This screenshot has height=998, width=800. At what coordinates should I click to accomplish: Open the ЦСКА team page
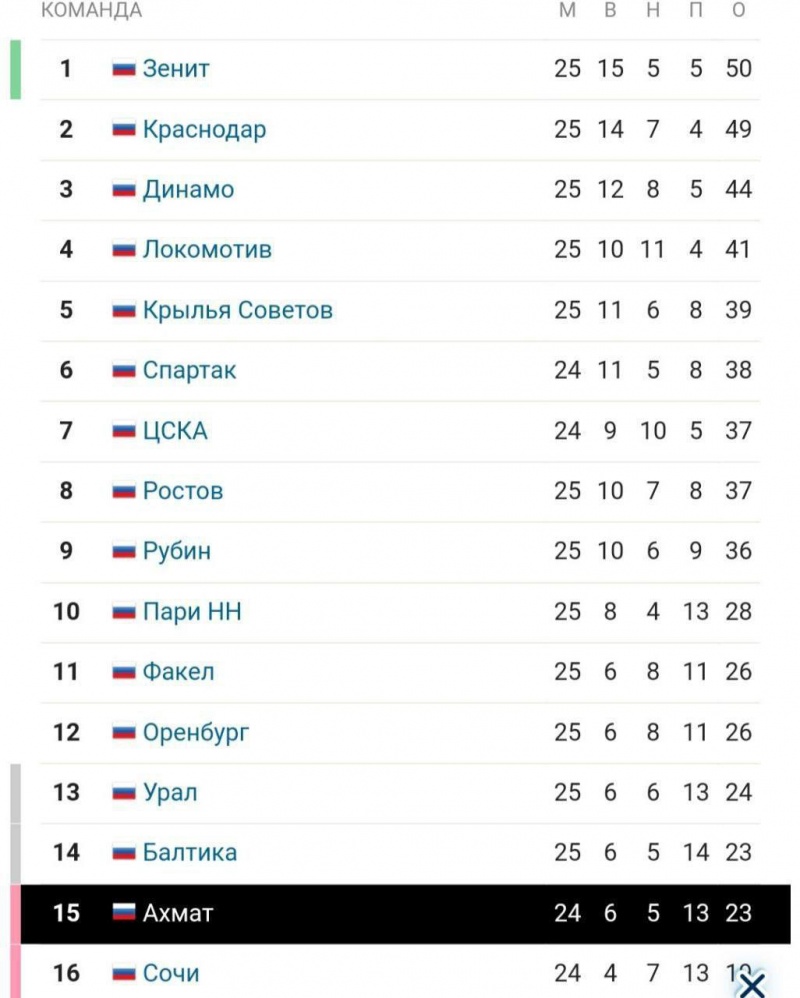[175, 431]
